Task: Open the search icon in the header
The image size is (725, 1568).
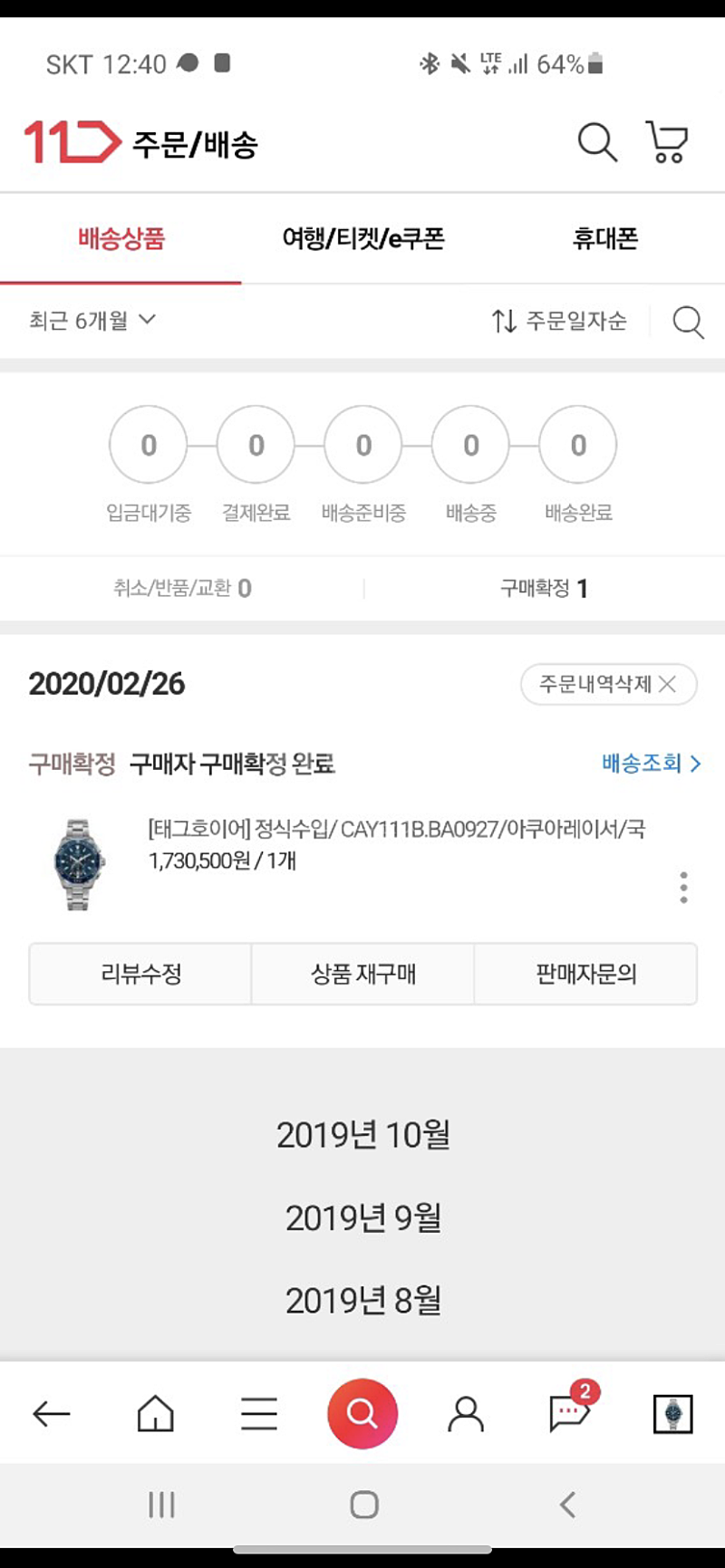Action: tap(597, 142)
